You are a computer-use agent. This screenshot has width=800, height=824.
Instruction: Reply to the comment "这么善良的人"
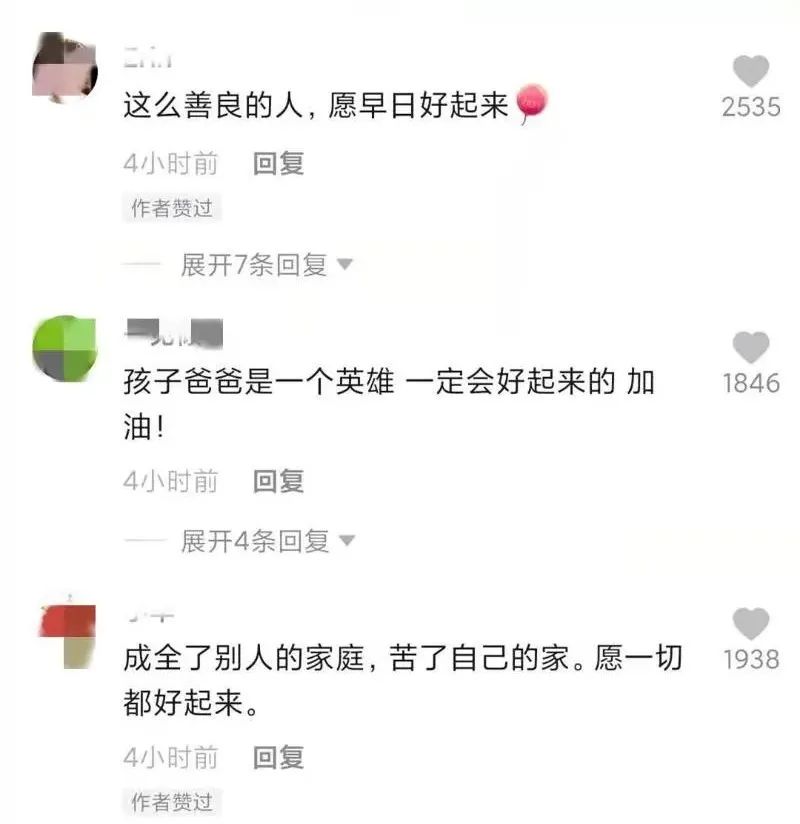(278, 164)
